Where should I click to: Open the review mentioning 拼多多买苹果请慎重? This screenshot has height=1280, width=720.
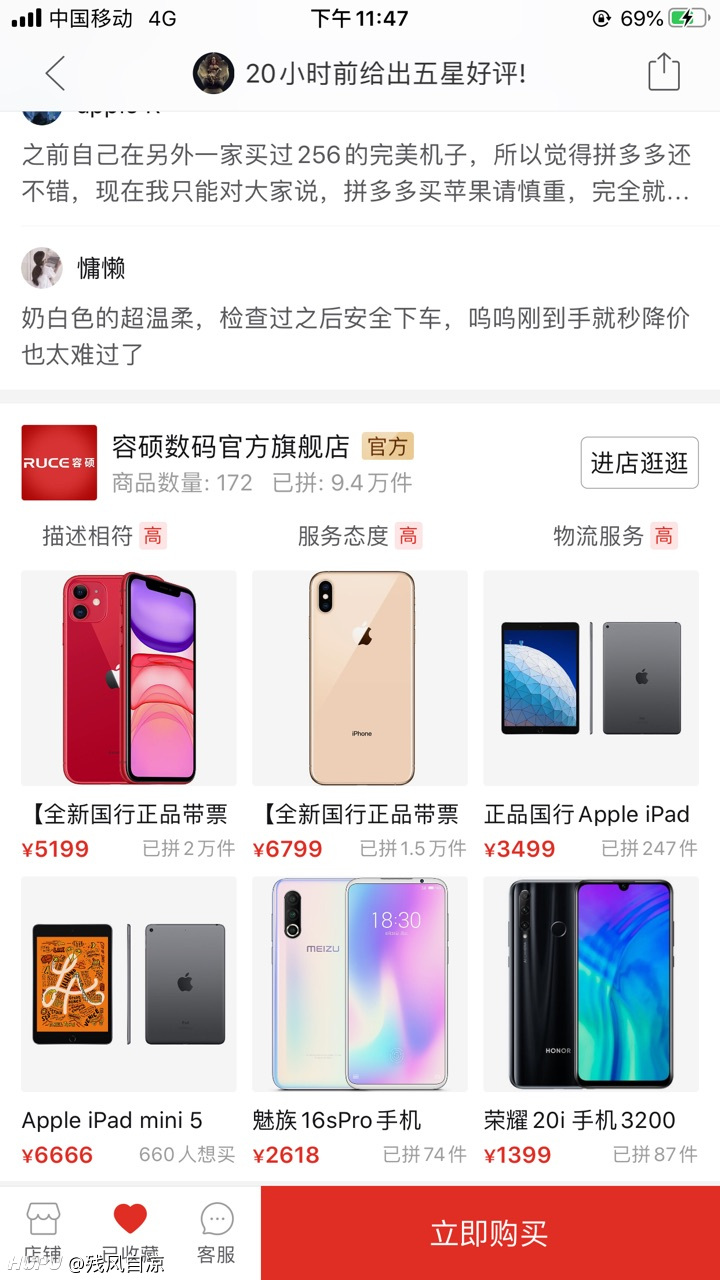(x=360, y=165)
